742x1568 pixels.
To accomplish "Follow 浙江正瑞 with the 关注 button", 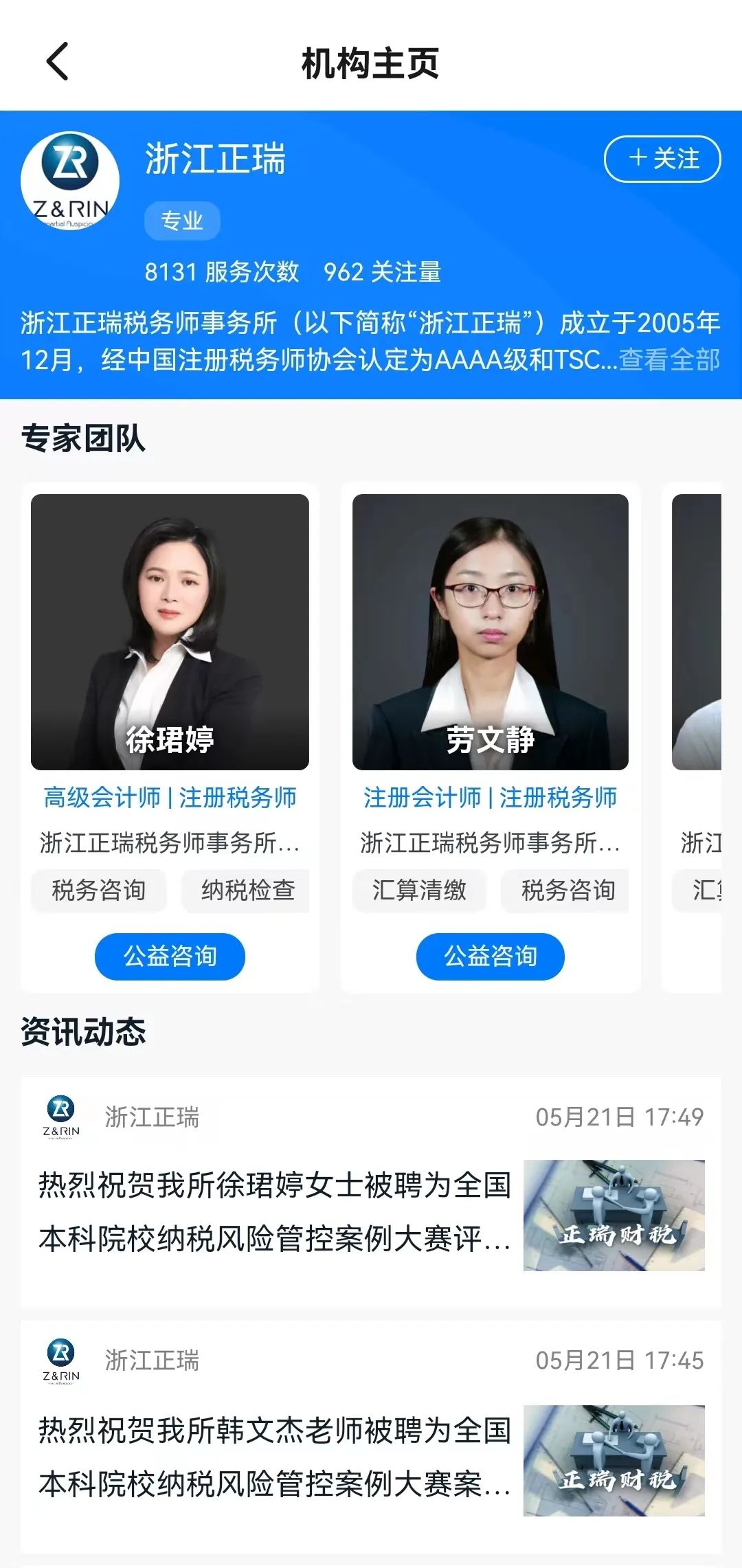I will [662, 159].
